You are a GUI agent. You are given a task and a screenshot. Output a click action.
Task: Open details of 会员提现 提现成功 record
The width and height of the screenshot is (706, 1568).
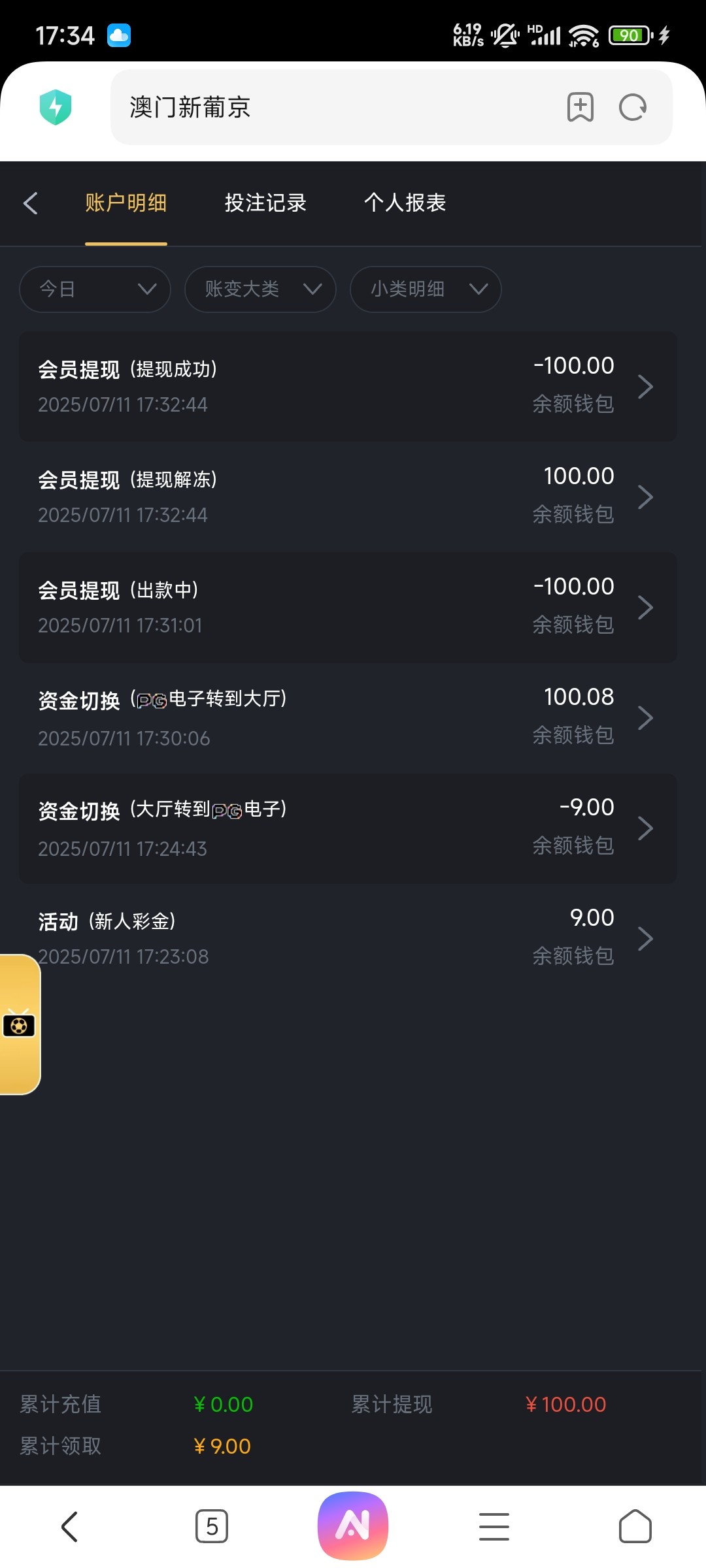coord(646,386)
